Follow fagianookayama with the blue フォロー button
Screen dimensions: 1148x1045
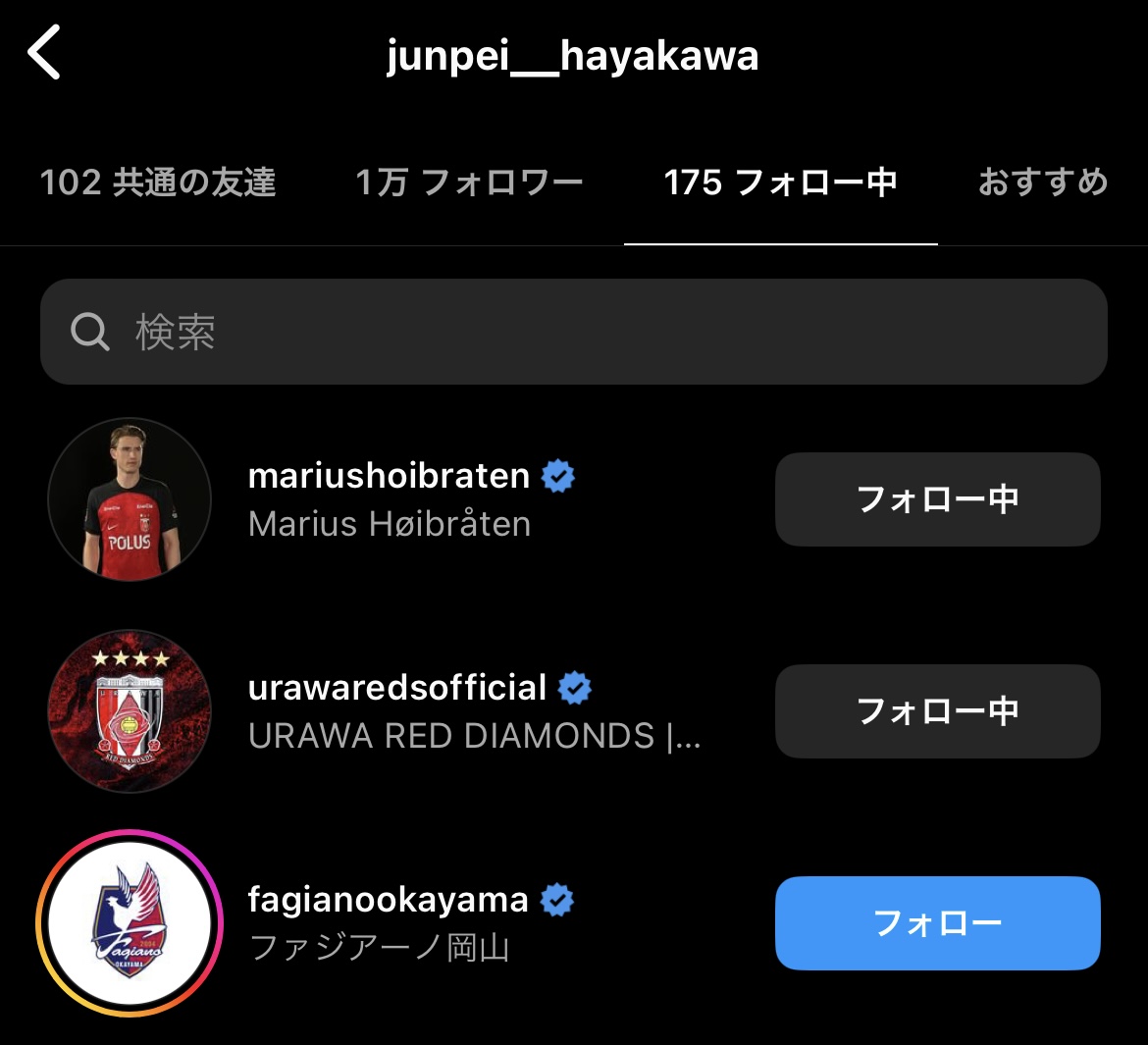pyautogui.click(x=937, y=923)
